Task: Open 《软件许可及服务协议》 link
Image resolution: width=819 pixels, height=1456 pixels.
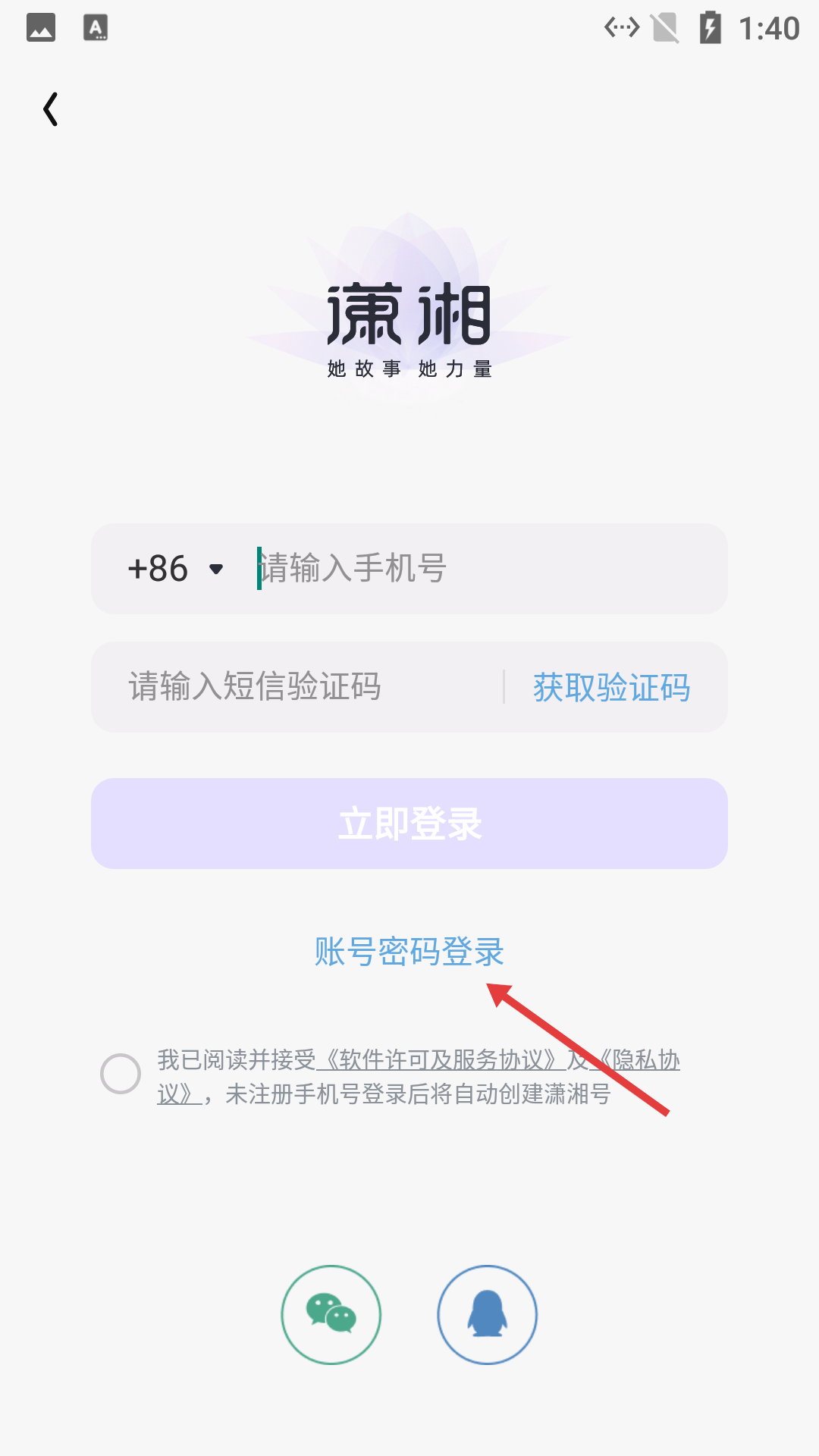Action: [436, 1059]
